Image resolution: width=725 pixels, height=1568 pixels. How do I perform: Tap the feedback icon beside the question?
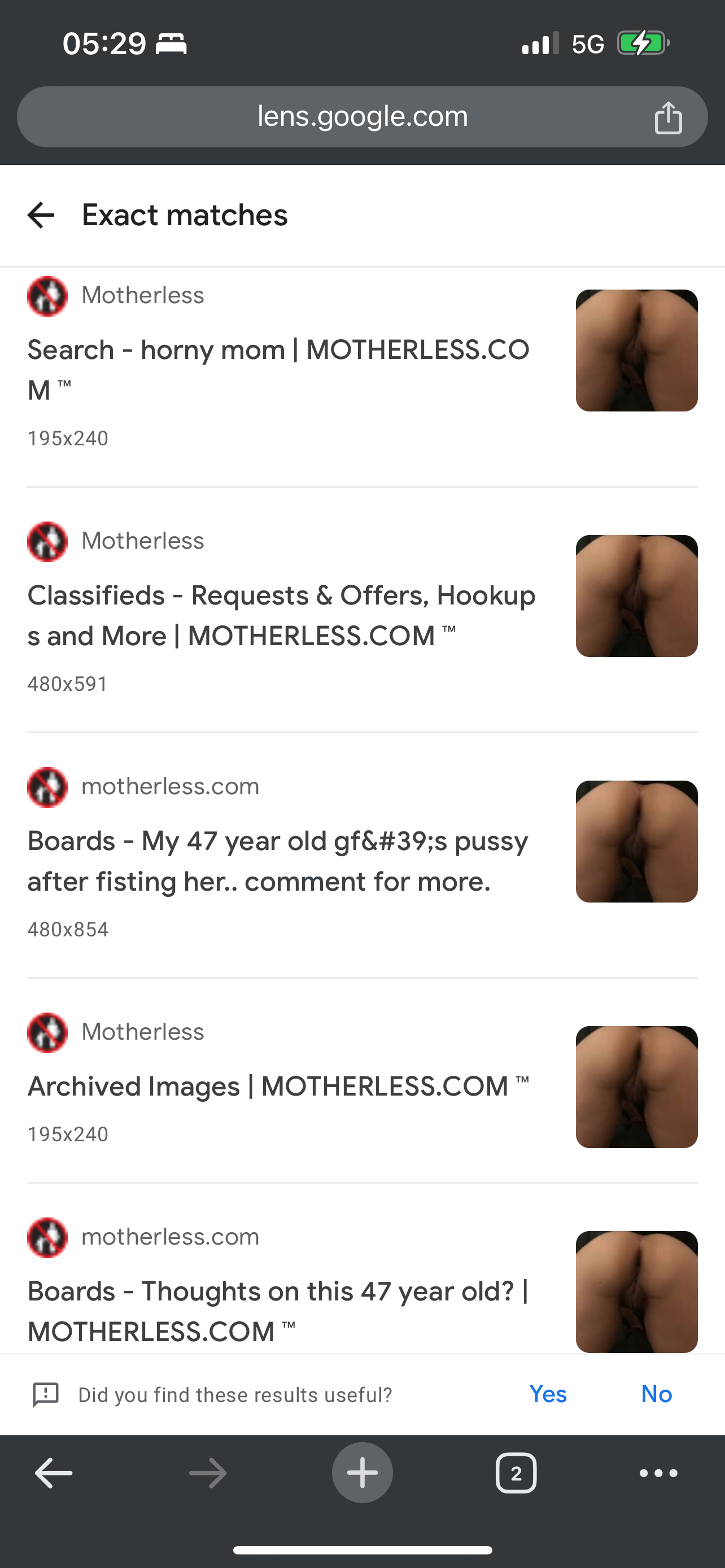tap(46, 1395)
